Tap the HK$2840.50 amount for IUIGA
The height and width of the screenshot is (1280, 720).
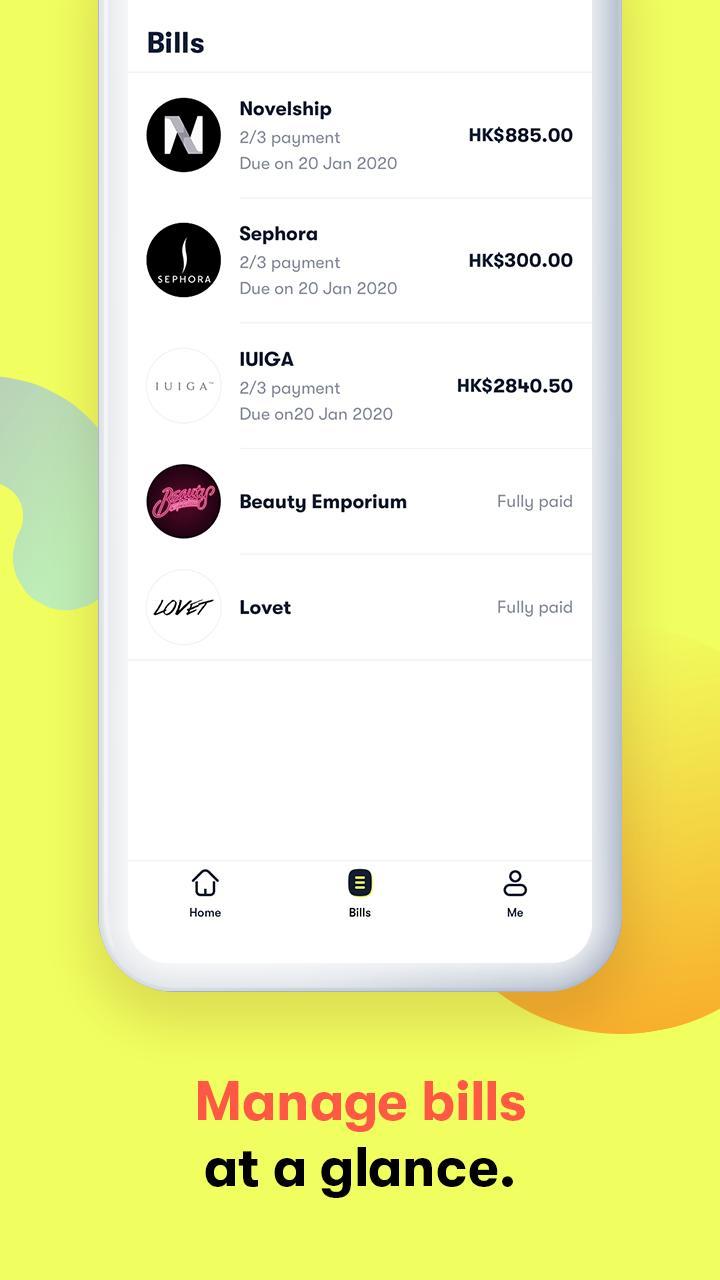[x=514, y=386]
